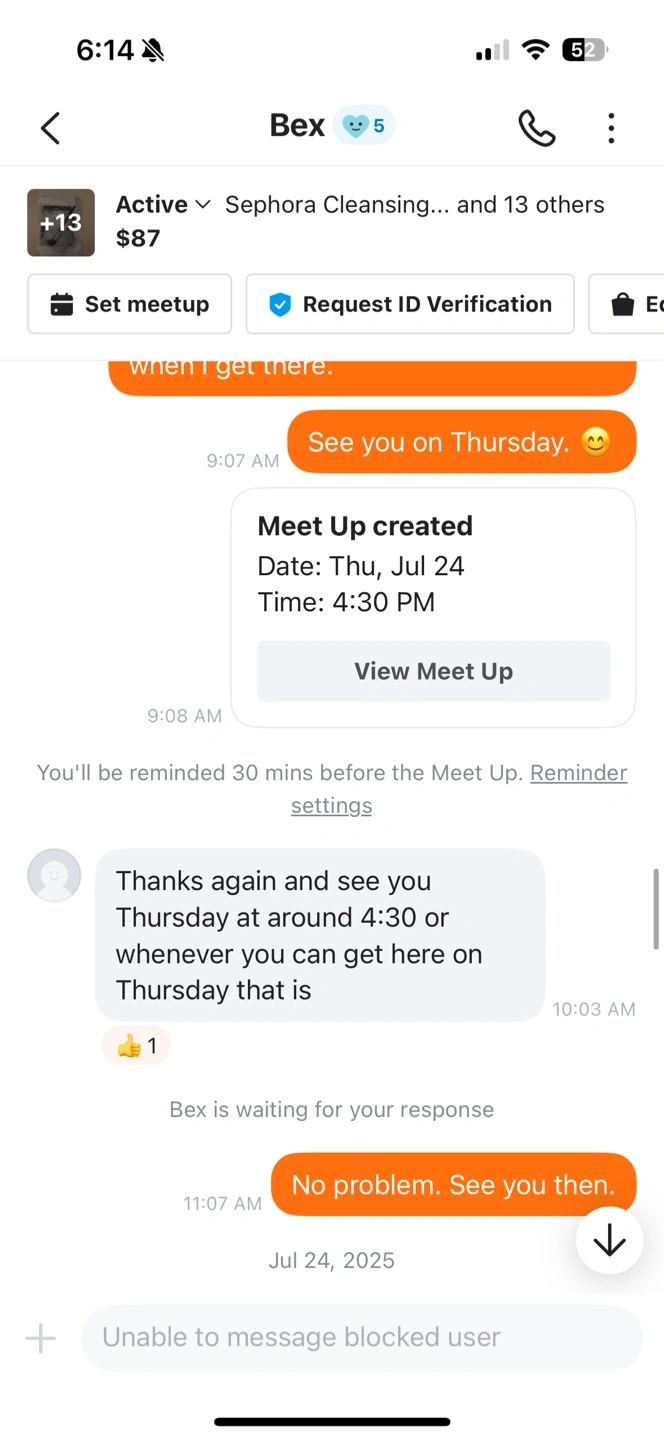Image resolution: width=664 pixels, height=1440 pixels.
Task: Open the +13 listing thumbnail
Action: click(x=61, y=223)
